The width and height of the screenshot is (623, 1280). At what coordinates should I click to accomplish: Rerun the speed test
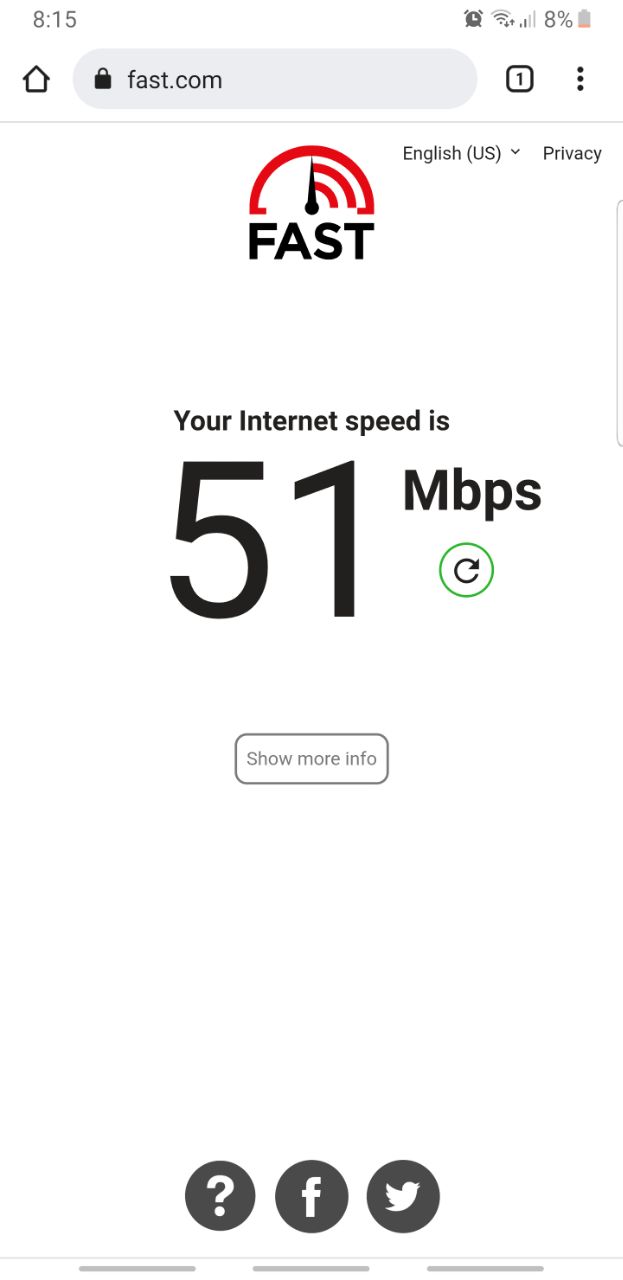click(x=466, y=570)
